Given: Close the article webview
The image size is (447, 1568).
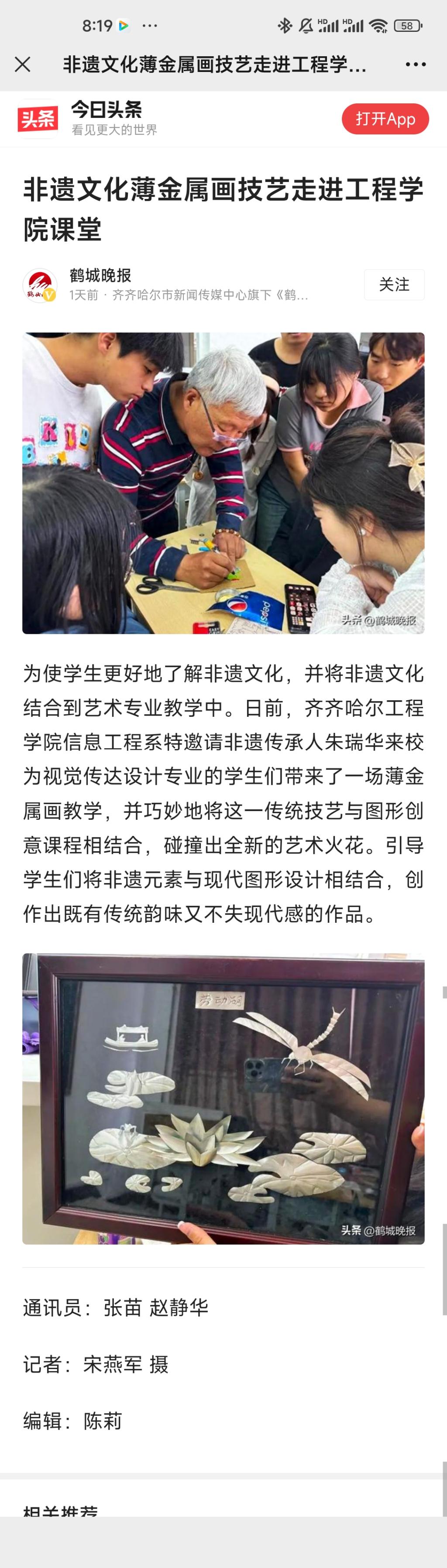Looking at the screenshot, I should pyautogui.click(x=23, y=65).
